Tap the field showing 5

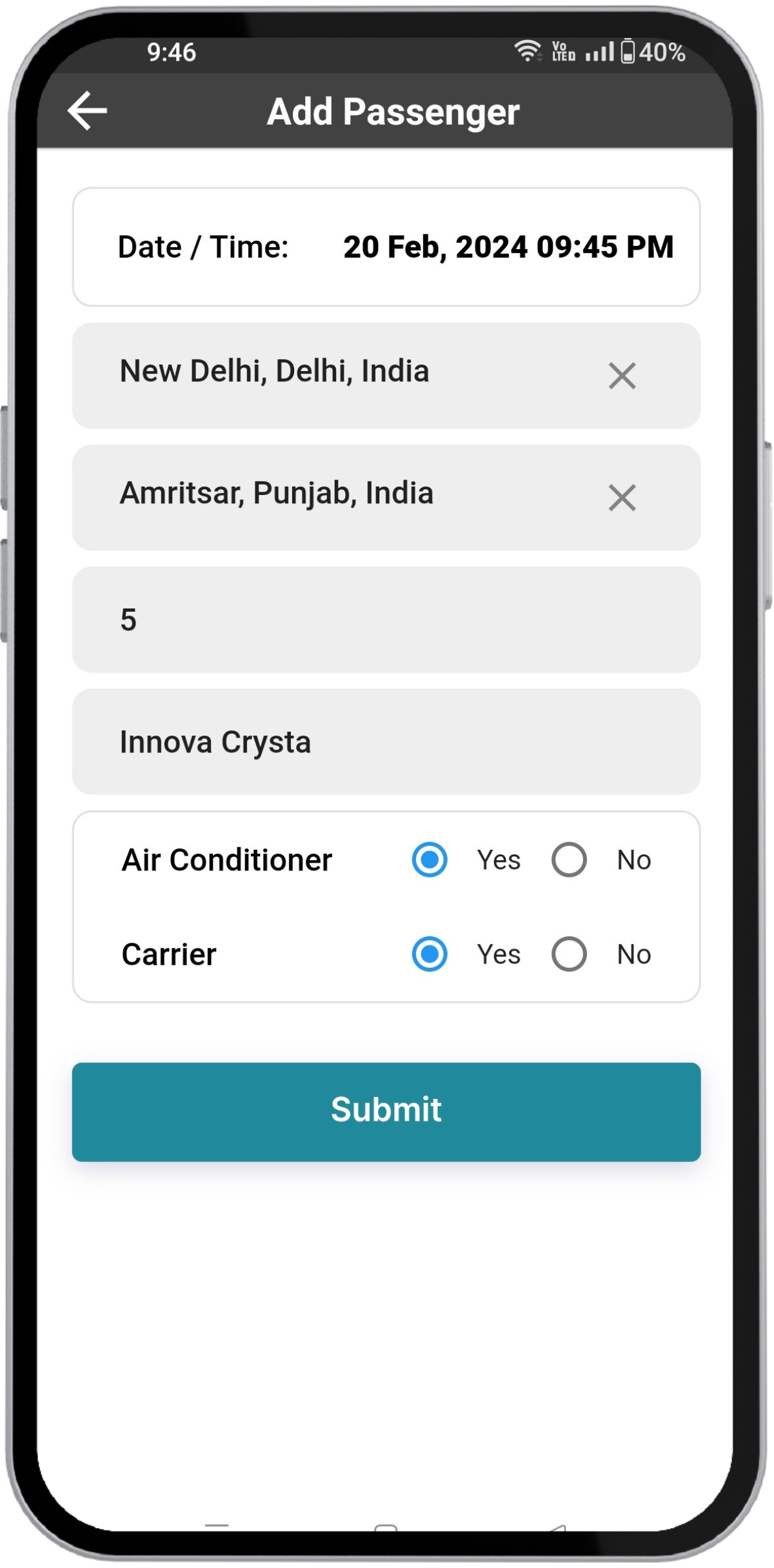click(386, 619)
